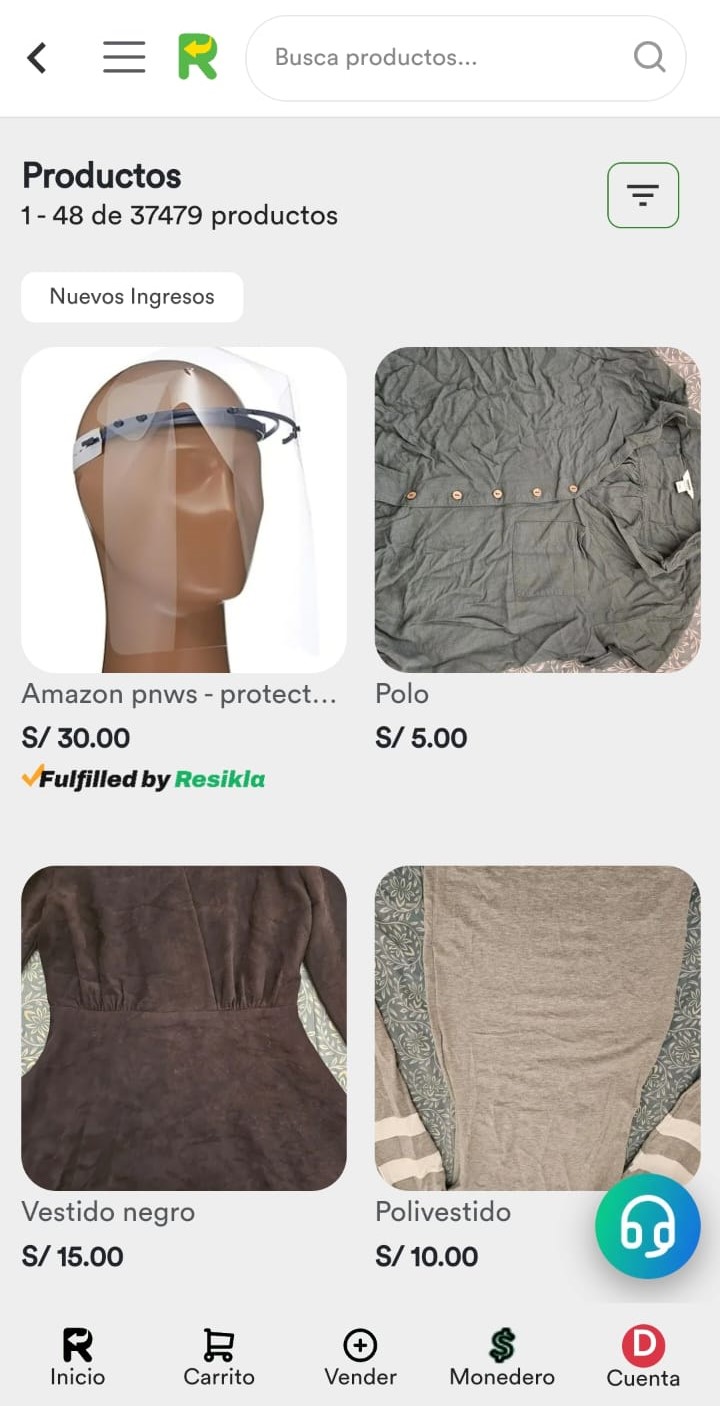720x1406 pixels.
Task: Open the Carrito tab
Action: coord(219,1357)
